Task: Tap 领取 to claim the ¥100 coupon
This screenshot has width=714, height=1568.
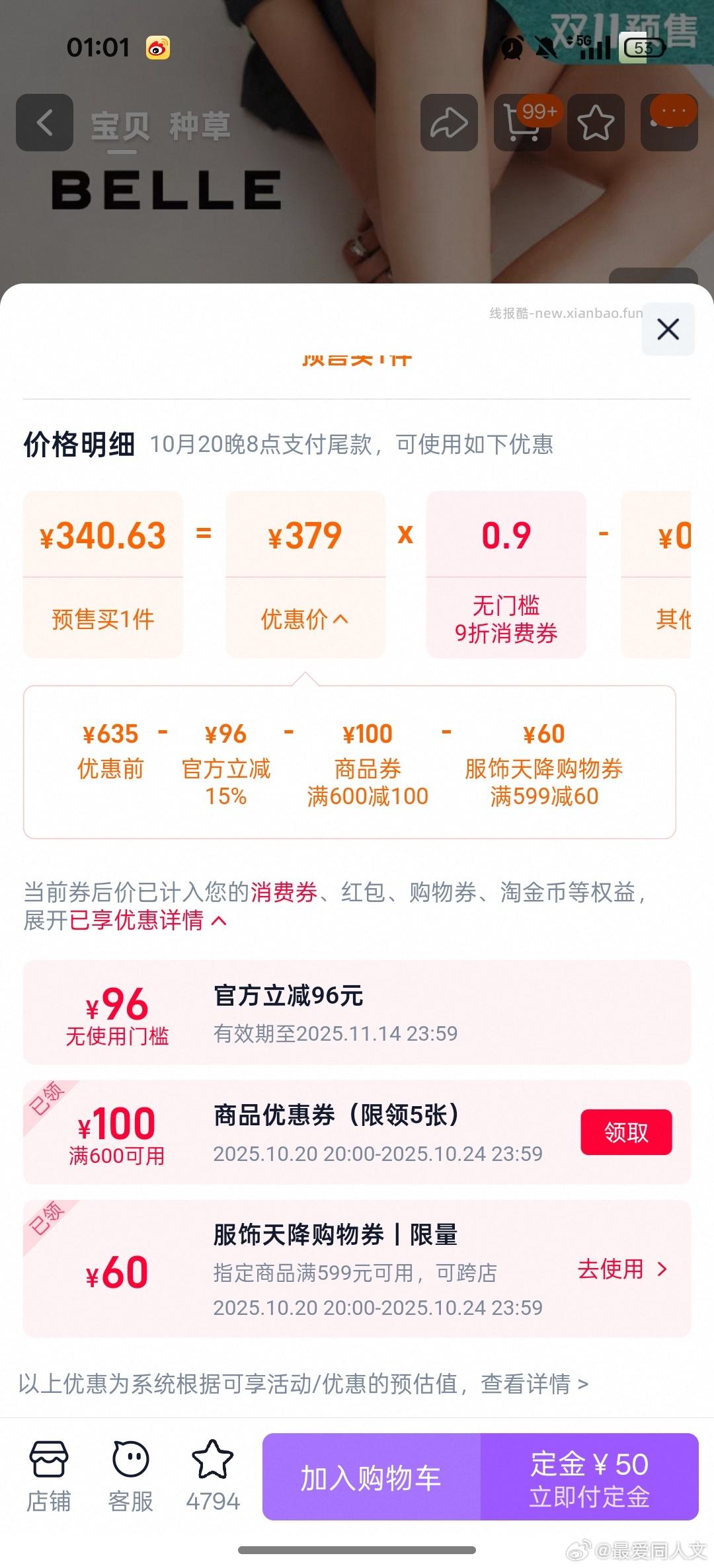Action: tap(625, 1131)
